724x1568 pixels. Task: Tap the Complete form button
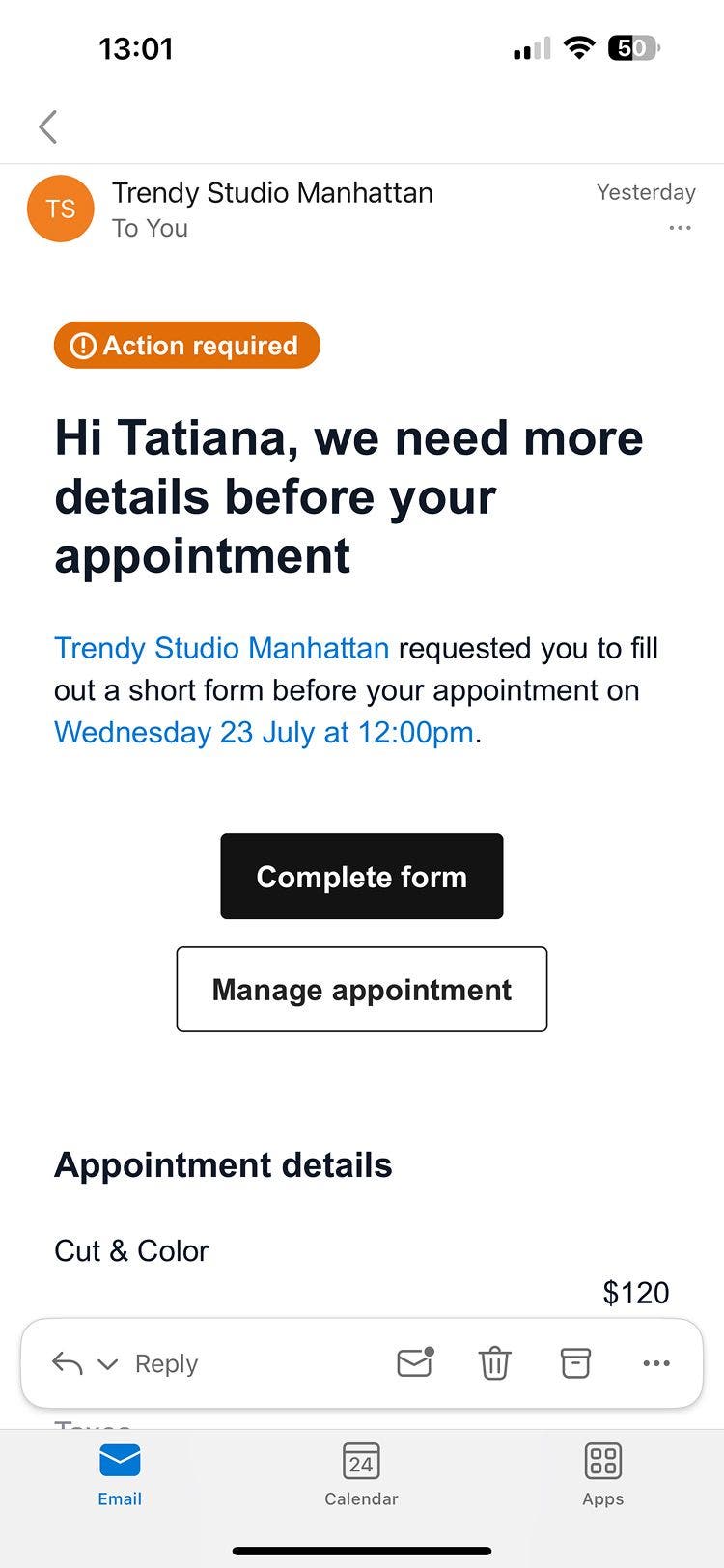[362, 876]
